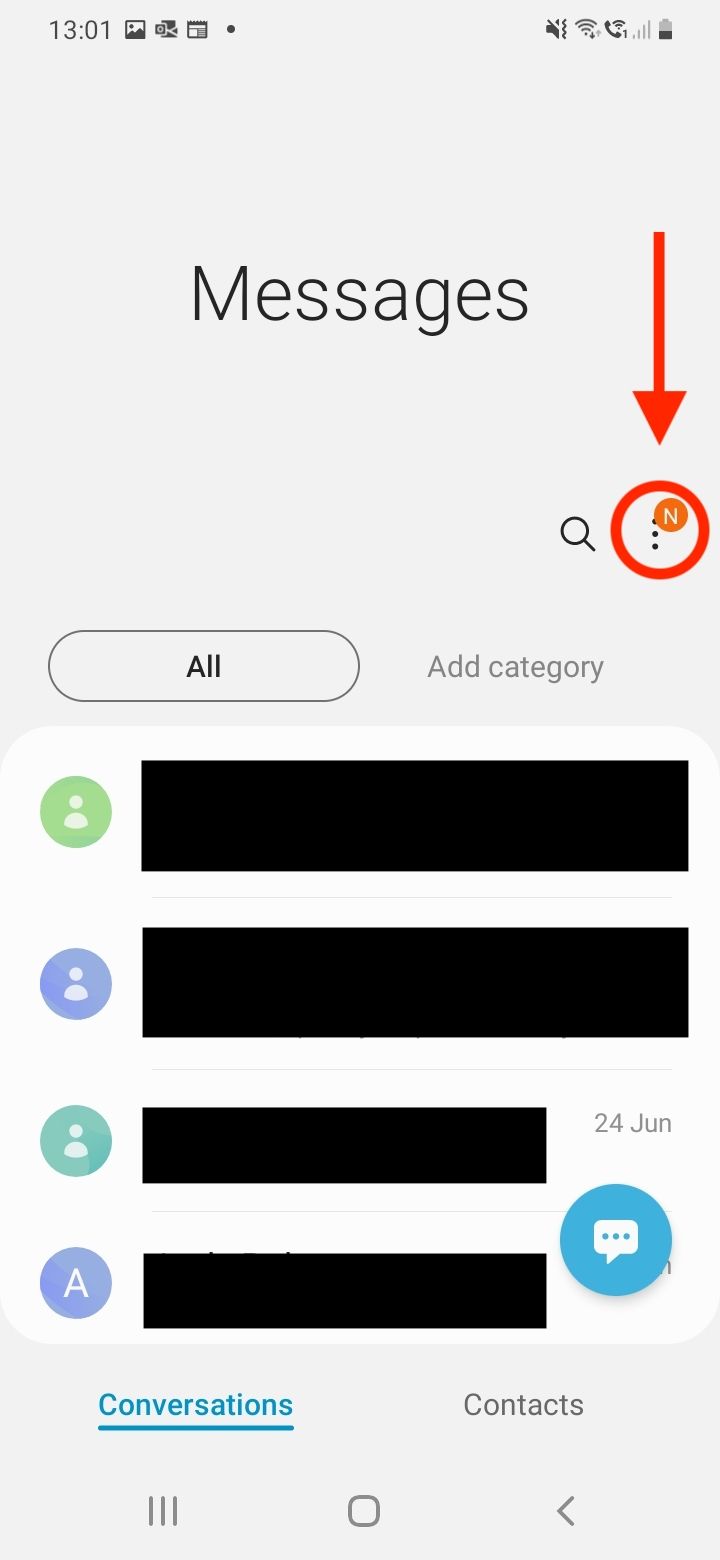The image size is (720, 1560).
Task: Tap the Wi-Fi status icon
Action: (x=585, y=29)
